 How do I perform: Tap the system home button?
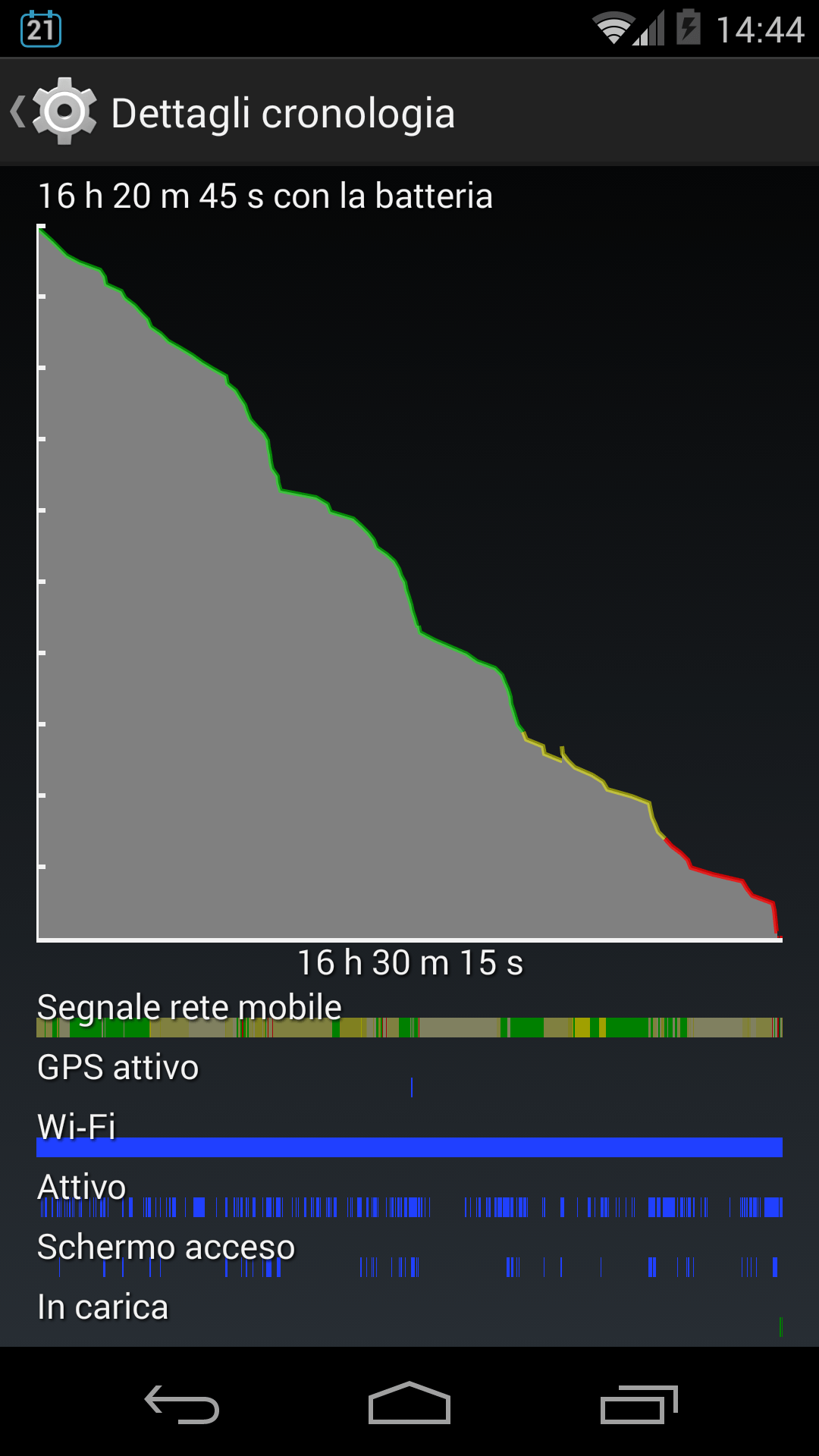409,1404
